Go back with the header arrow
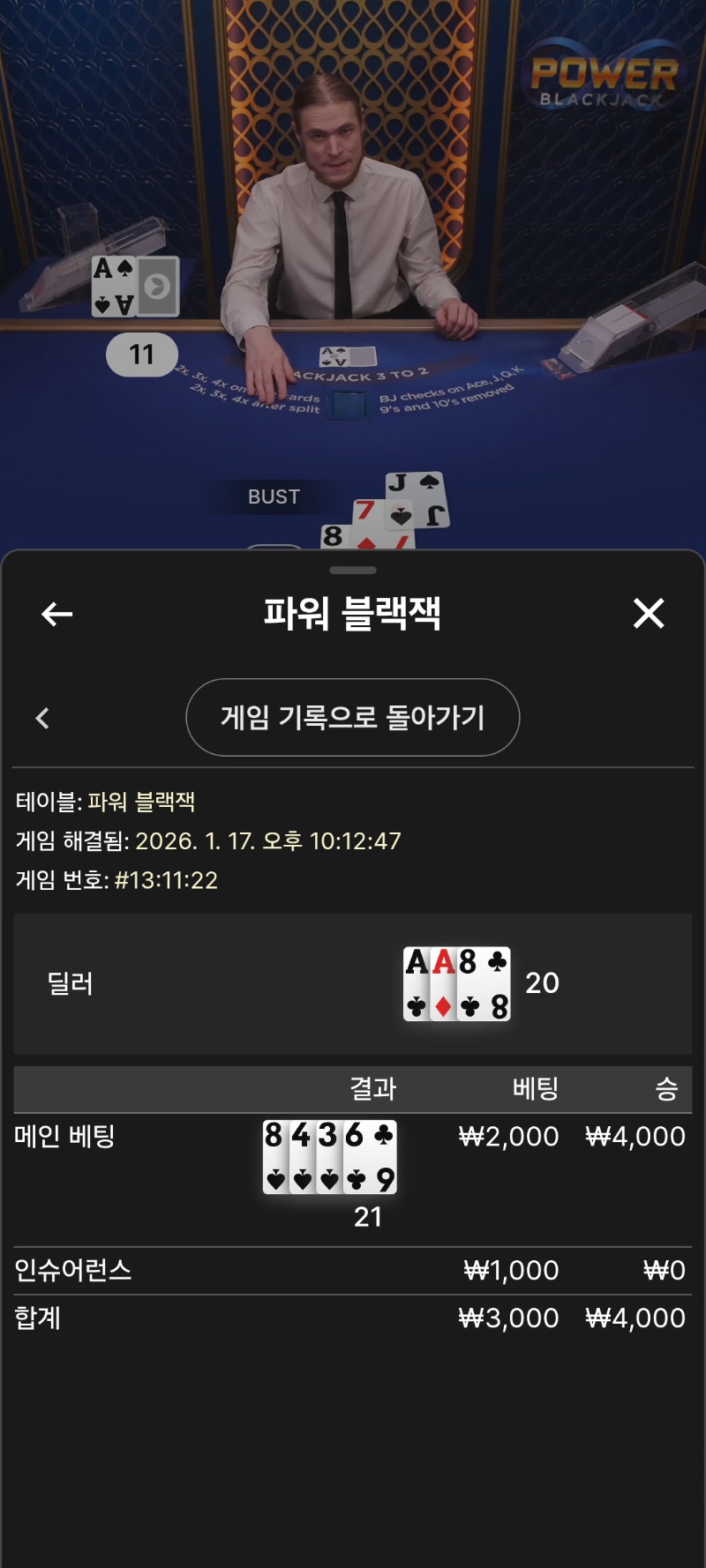This screenshot has height=1568, width=706. tap(57, 614)
